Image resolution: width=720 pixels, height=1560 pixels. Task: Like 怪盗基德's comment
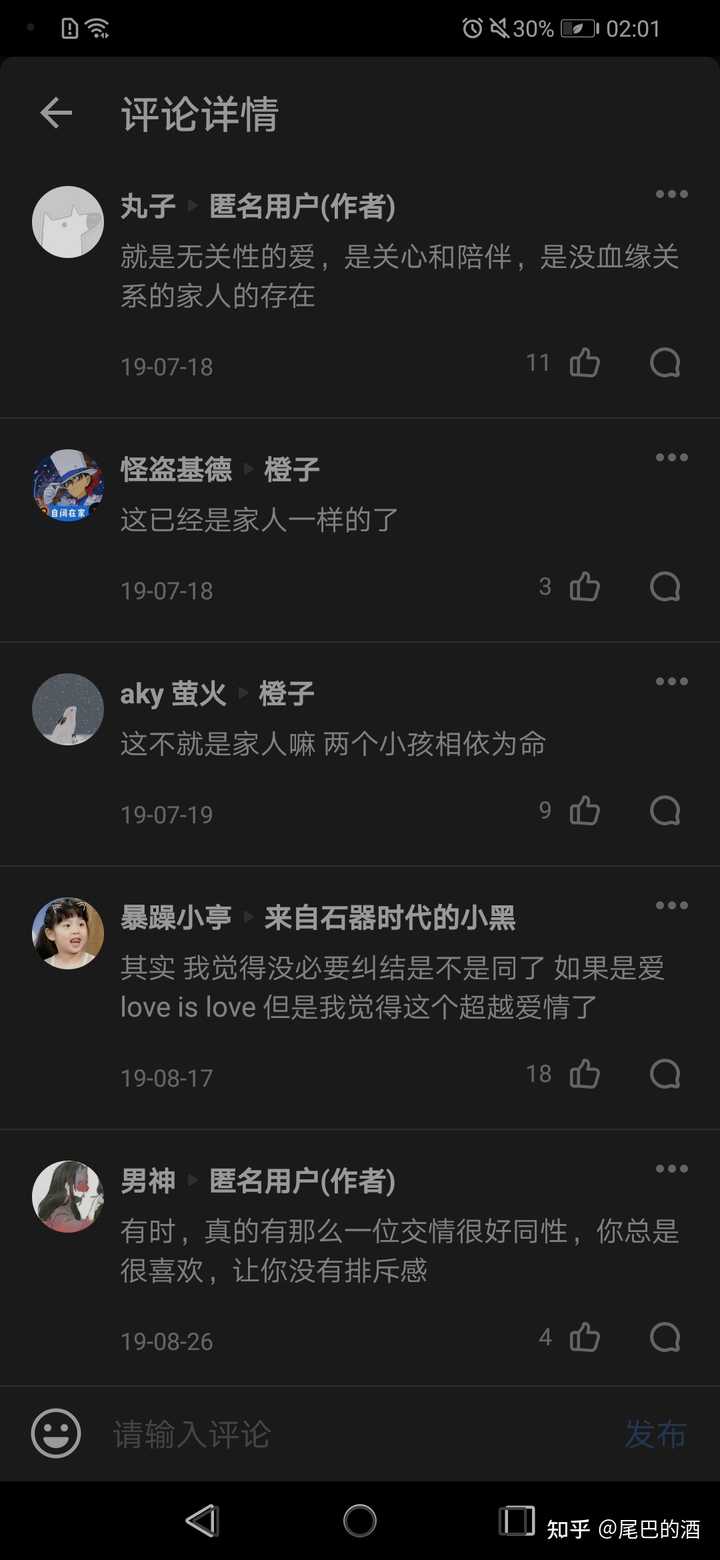(585, 586)
